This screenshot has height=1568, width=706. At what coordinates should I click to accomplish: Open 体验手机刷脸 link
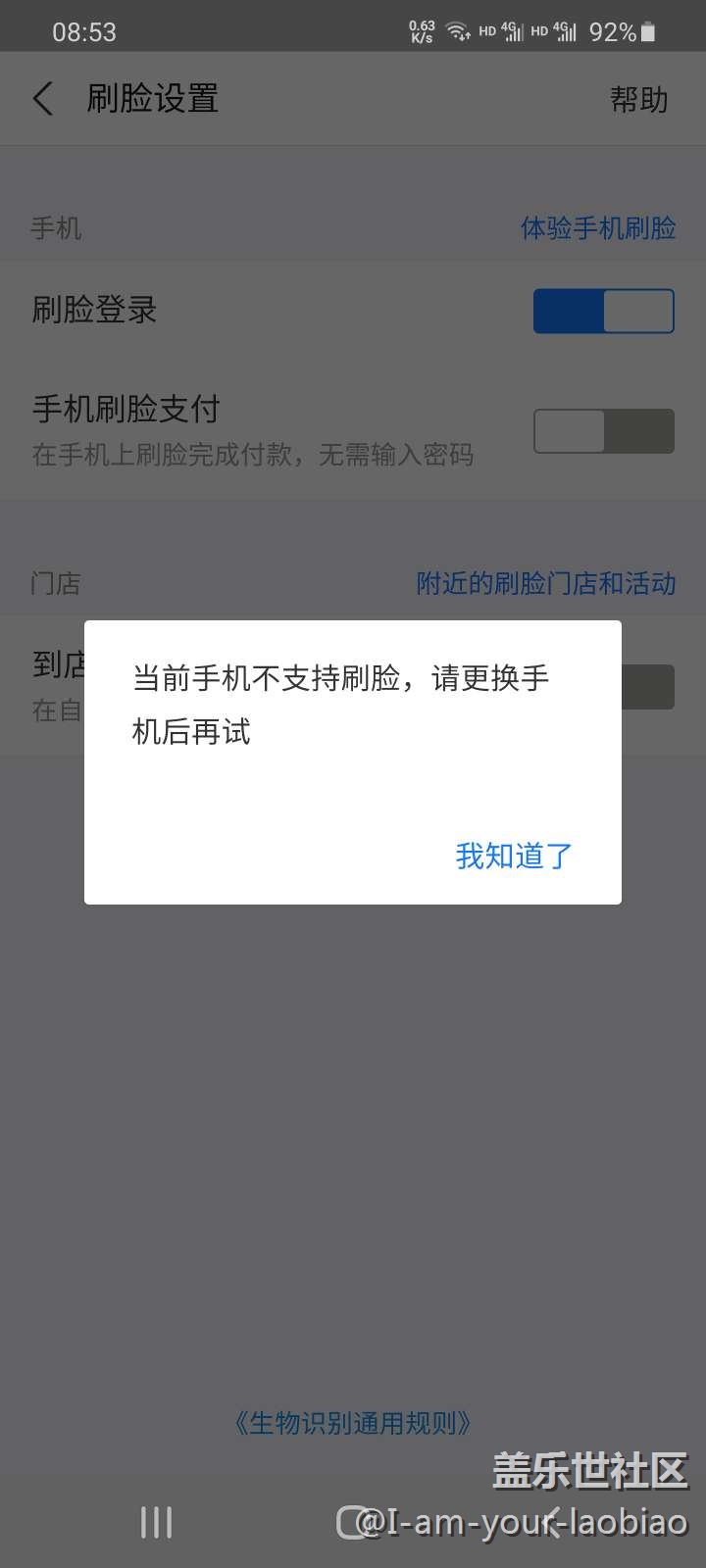tap(597, 228)
